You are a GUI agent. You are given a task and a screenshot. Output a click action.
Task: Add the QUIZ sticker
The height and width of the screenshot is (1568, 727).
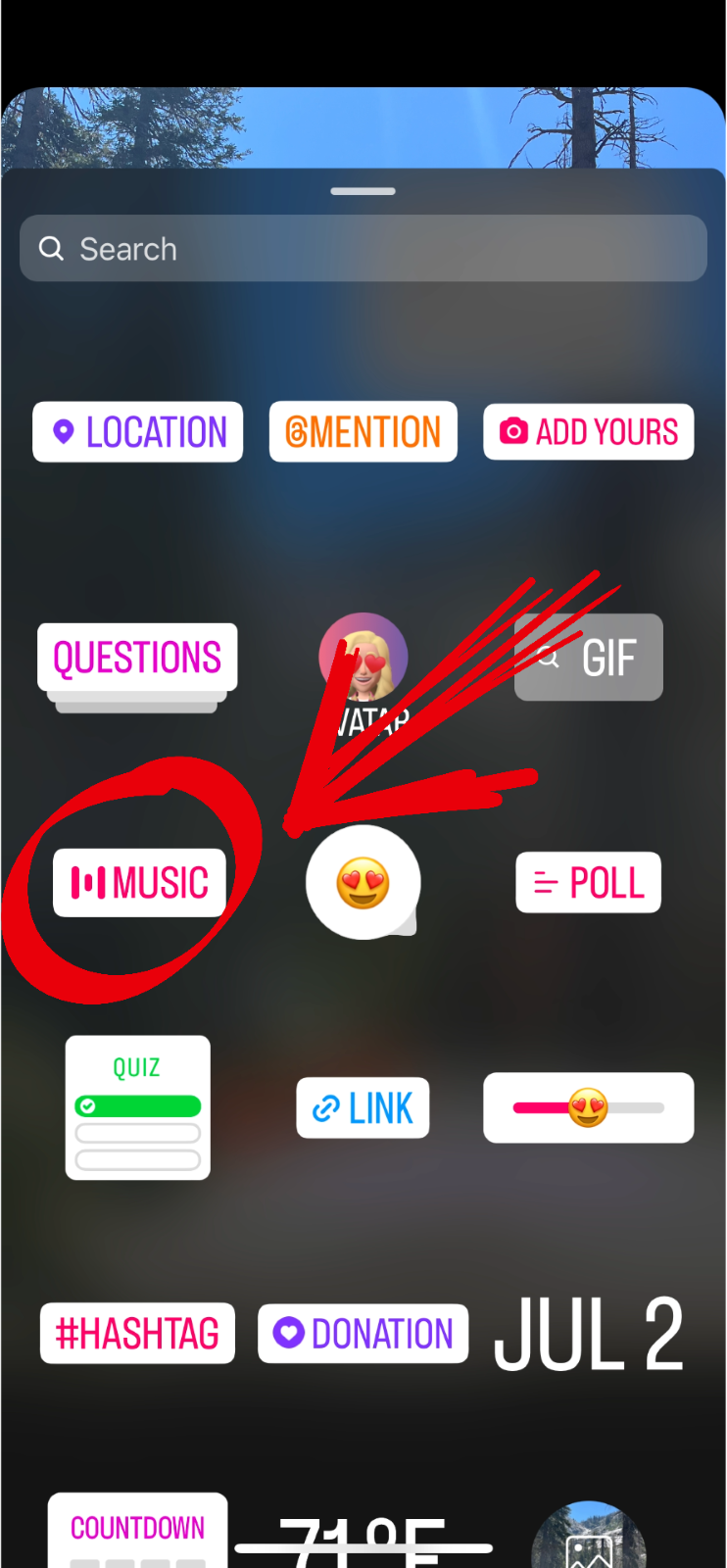tap(137, 1105)
